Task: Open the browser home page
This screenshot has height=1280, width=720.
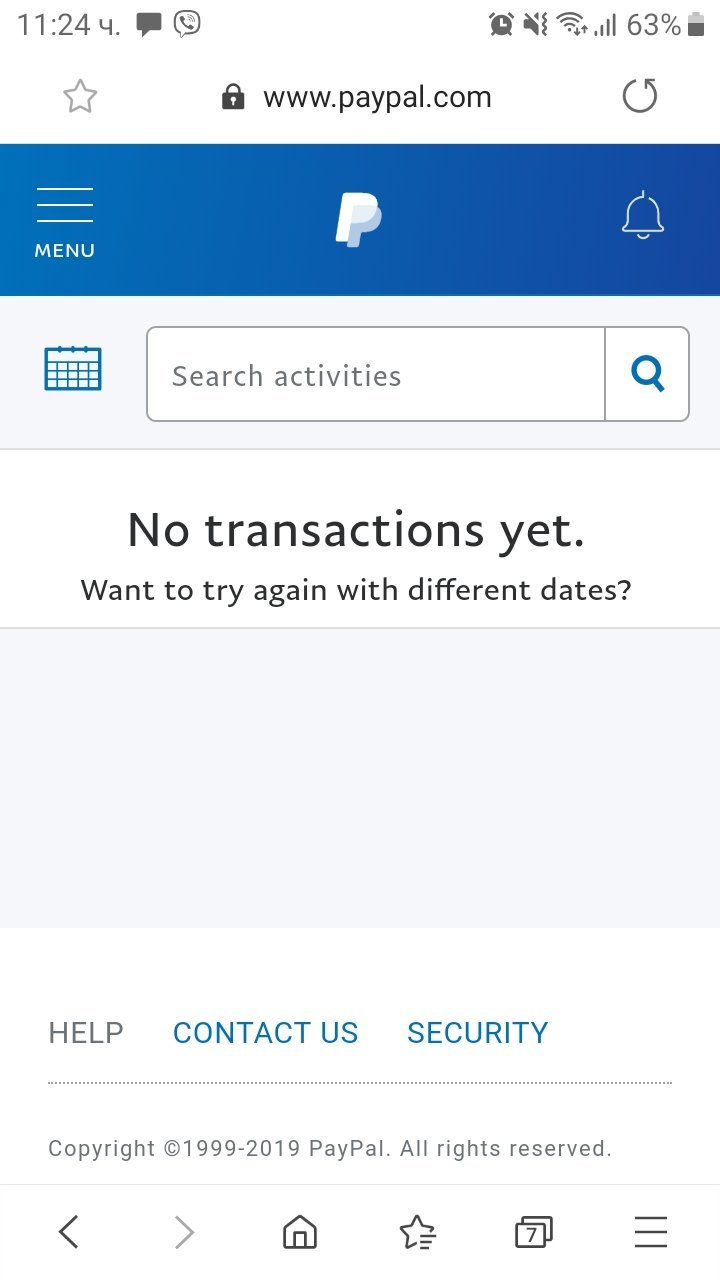Action: pos(300,1232)
